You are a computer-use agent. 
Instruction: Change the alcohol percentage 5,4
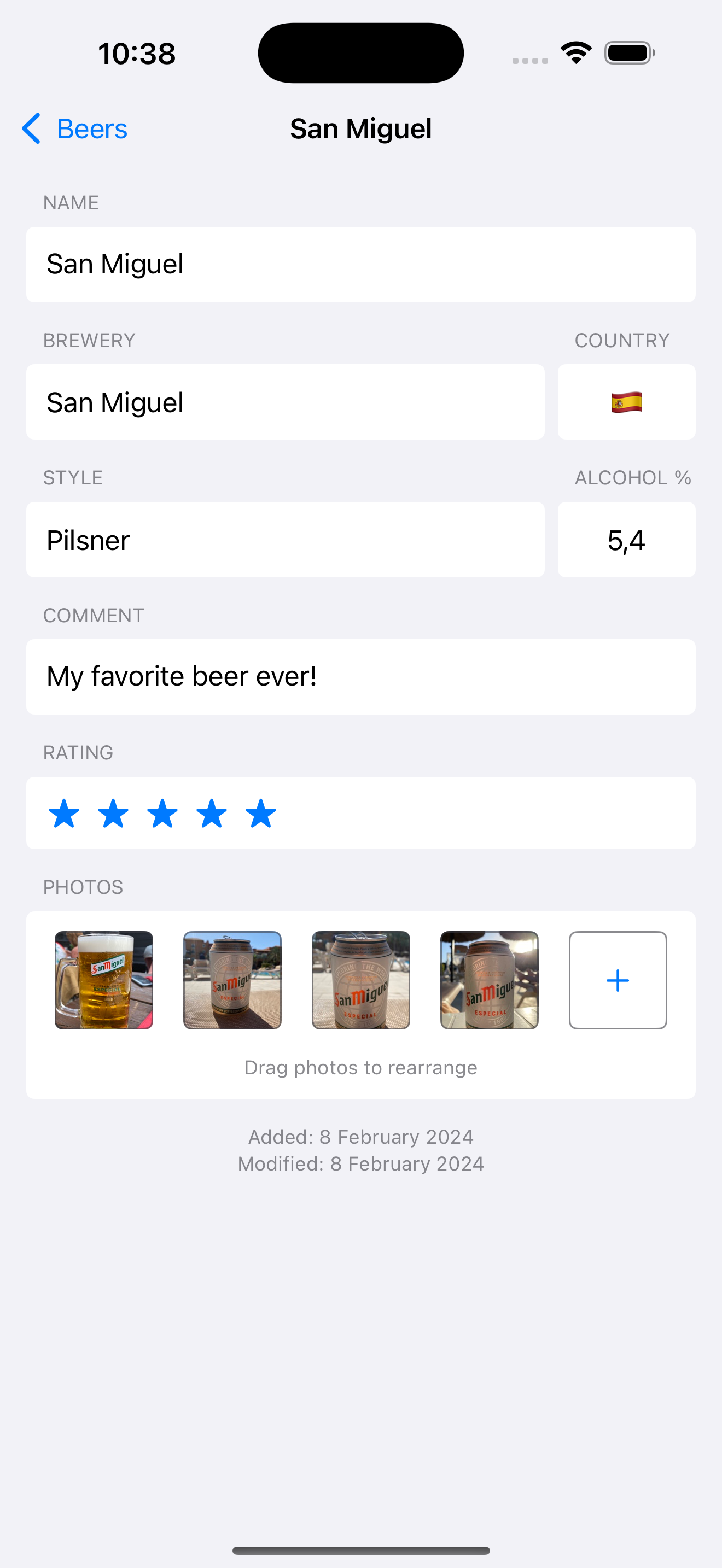[x=626, y=540]
